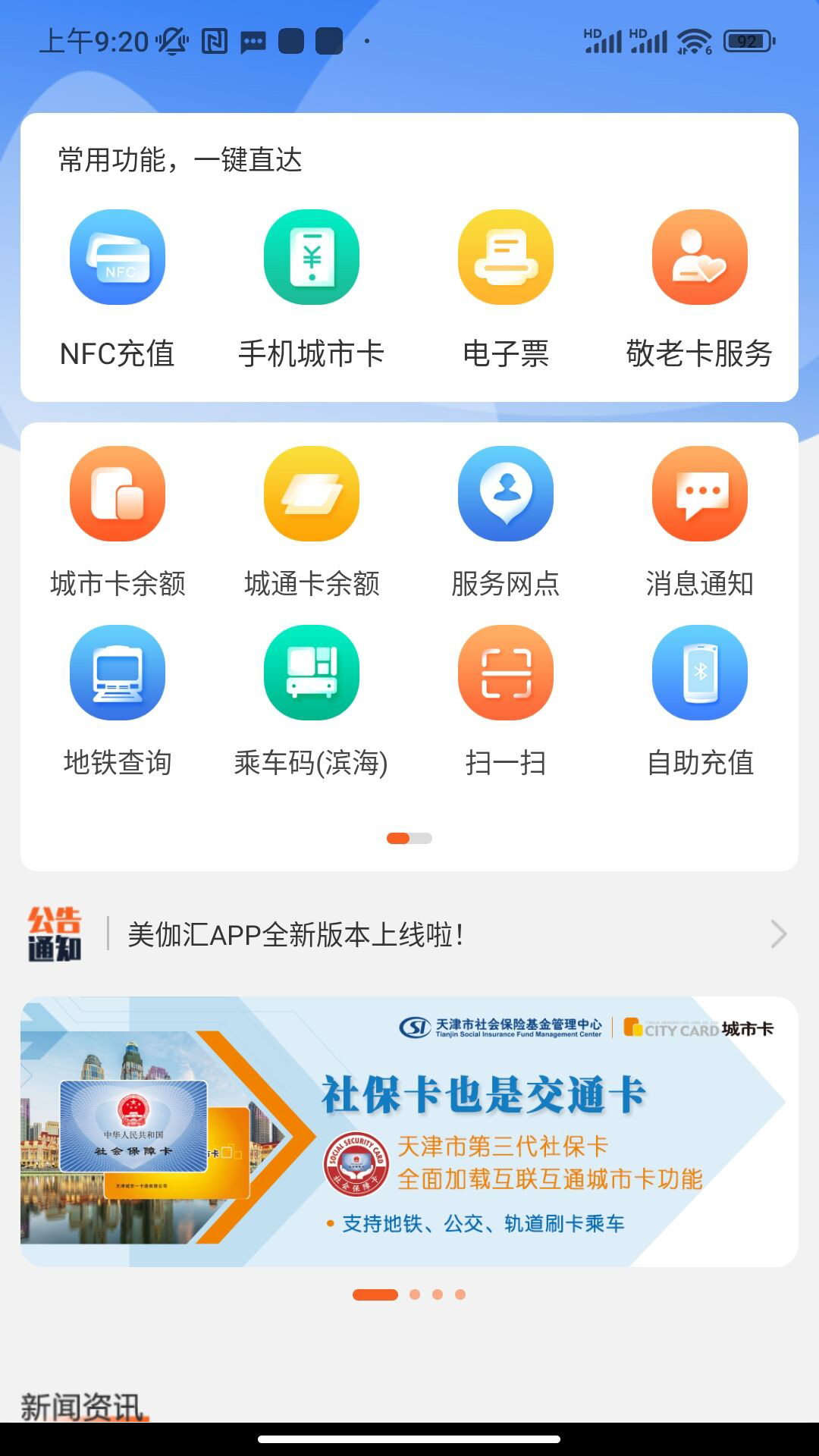The height and width of the screenshot is (1456, 819).
Task: Read the 美伽汇APP new version announcement
Action: click(296, 934)
